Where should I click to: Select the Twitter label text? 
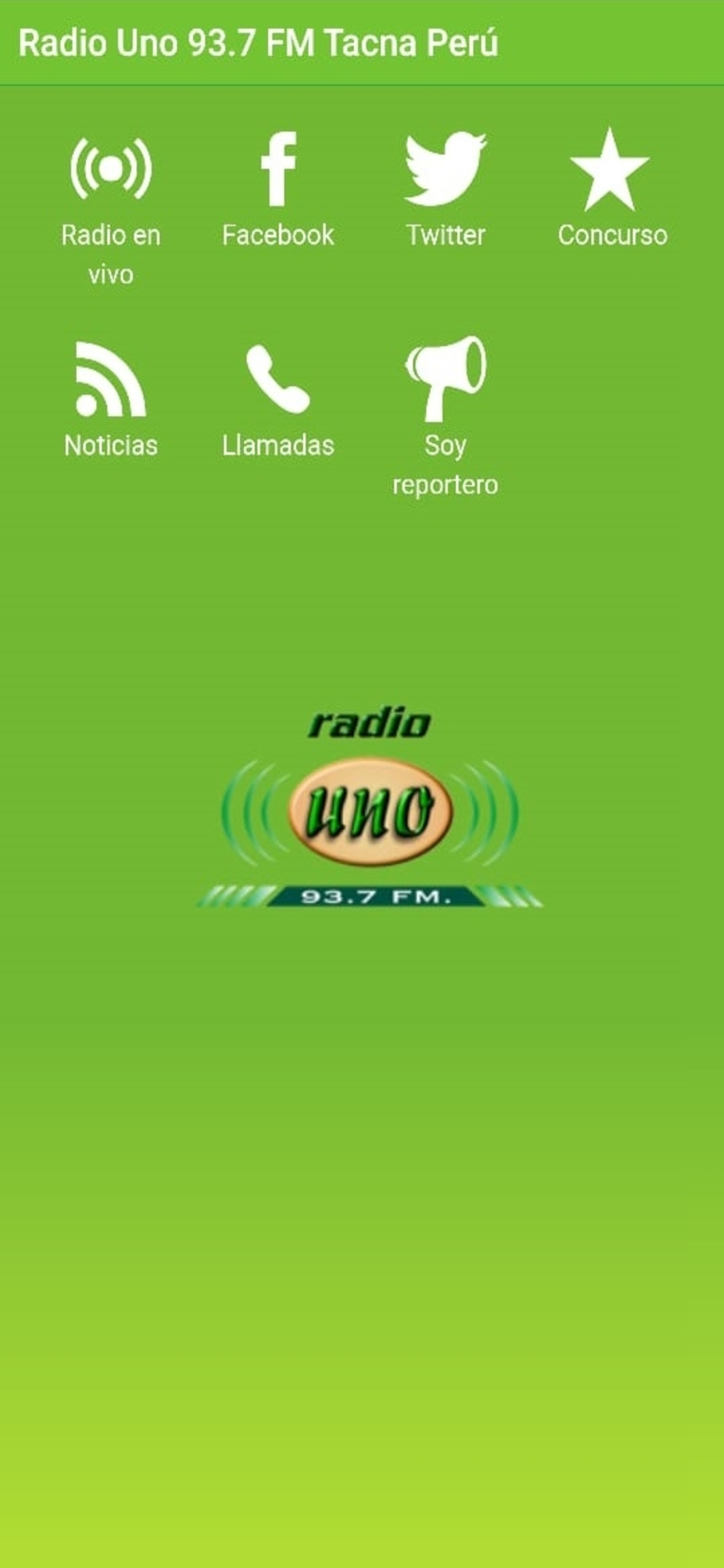point(445,235)
